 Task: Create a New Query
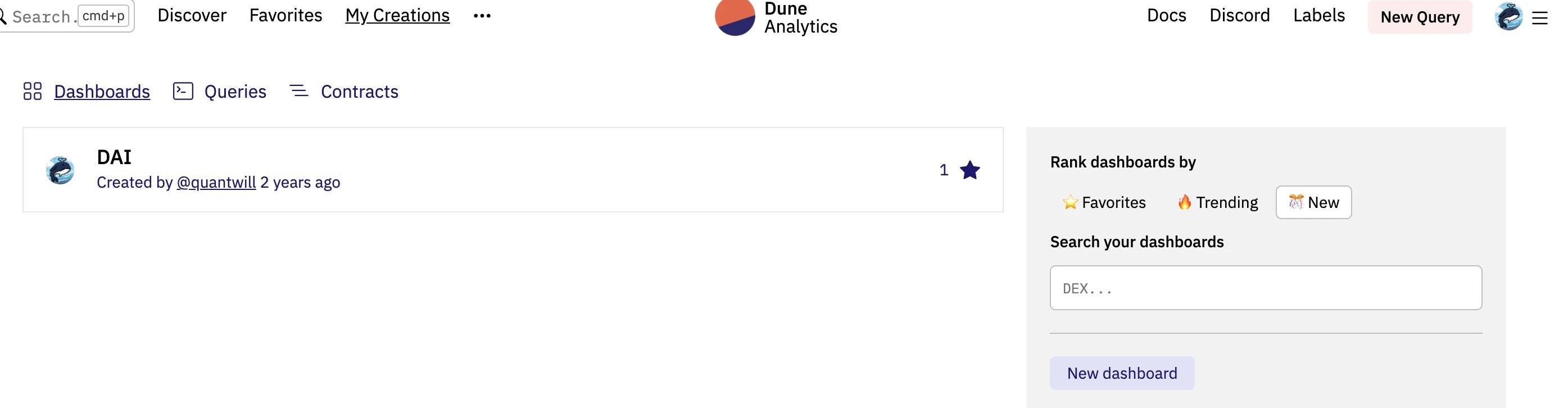[x=1419, y=17]
